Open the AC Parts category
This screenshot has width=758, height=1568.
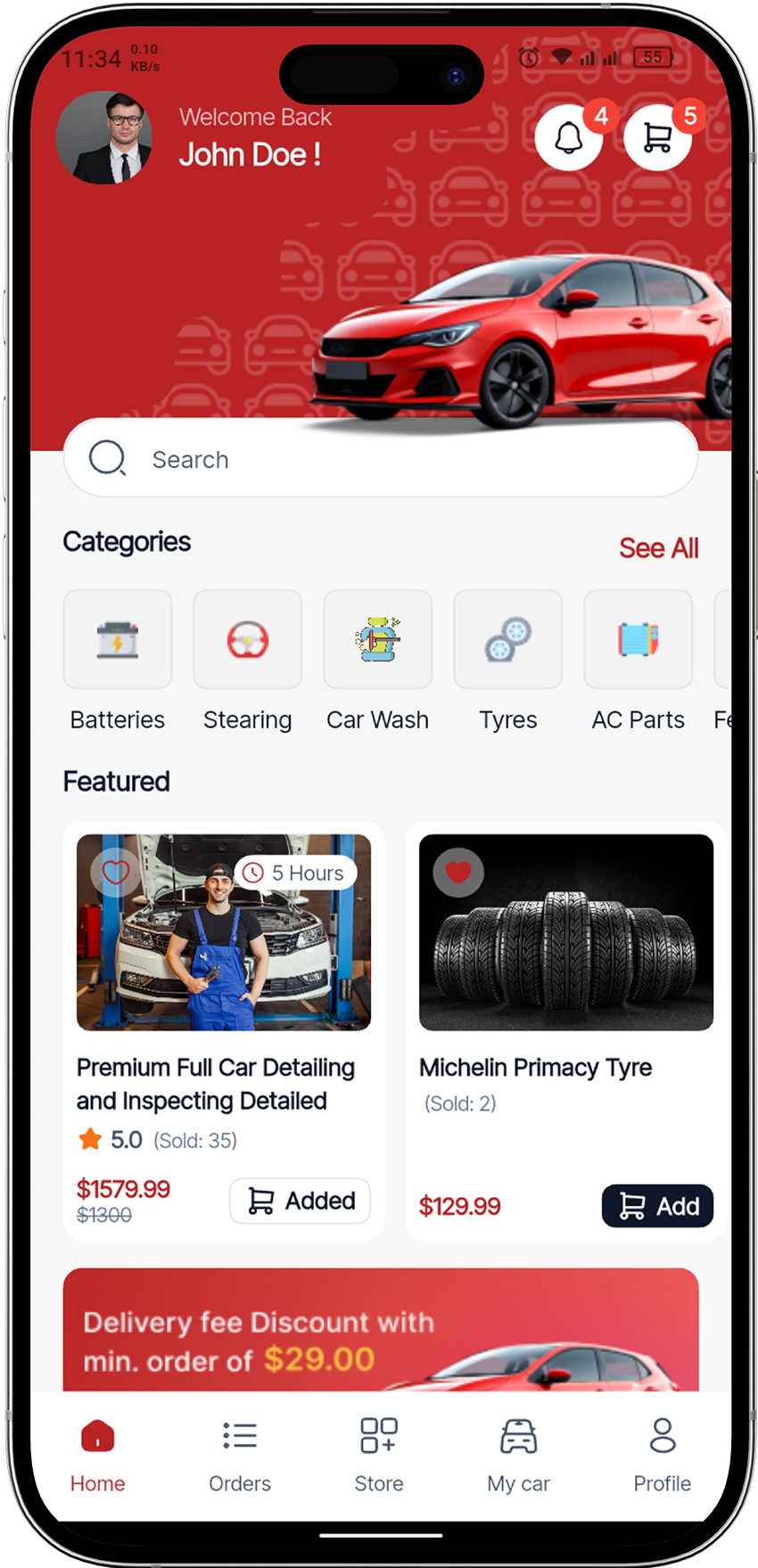point(639,639)
